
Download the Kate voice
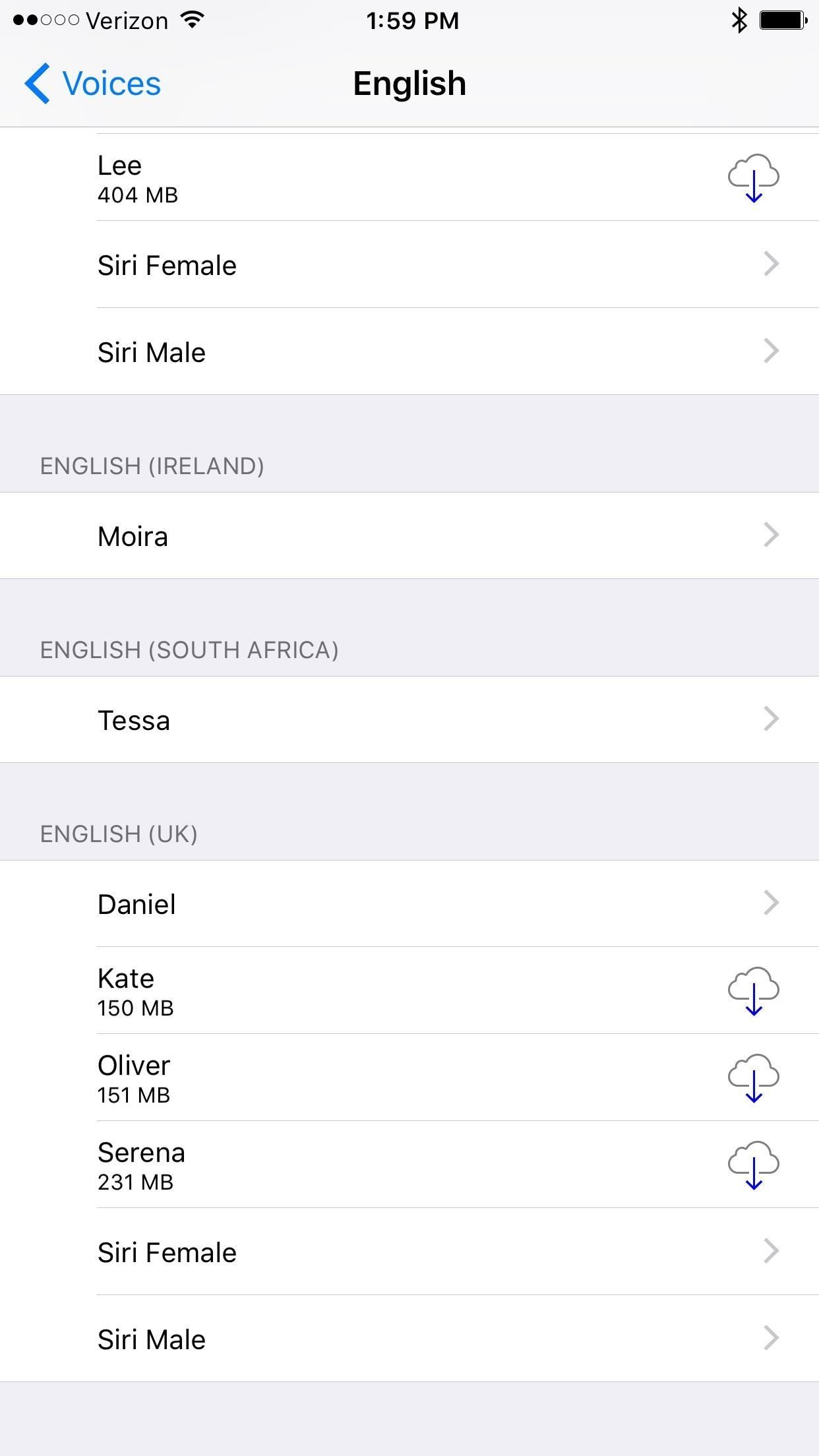coord(753,990)
